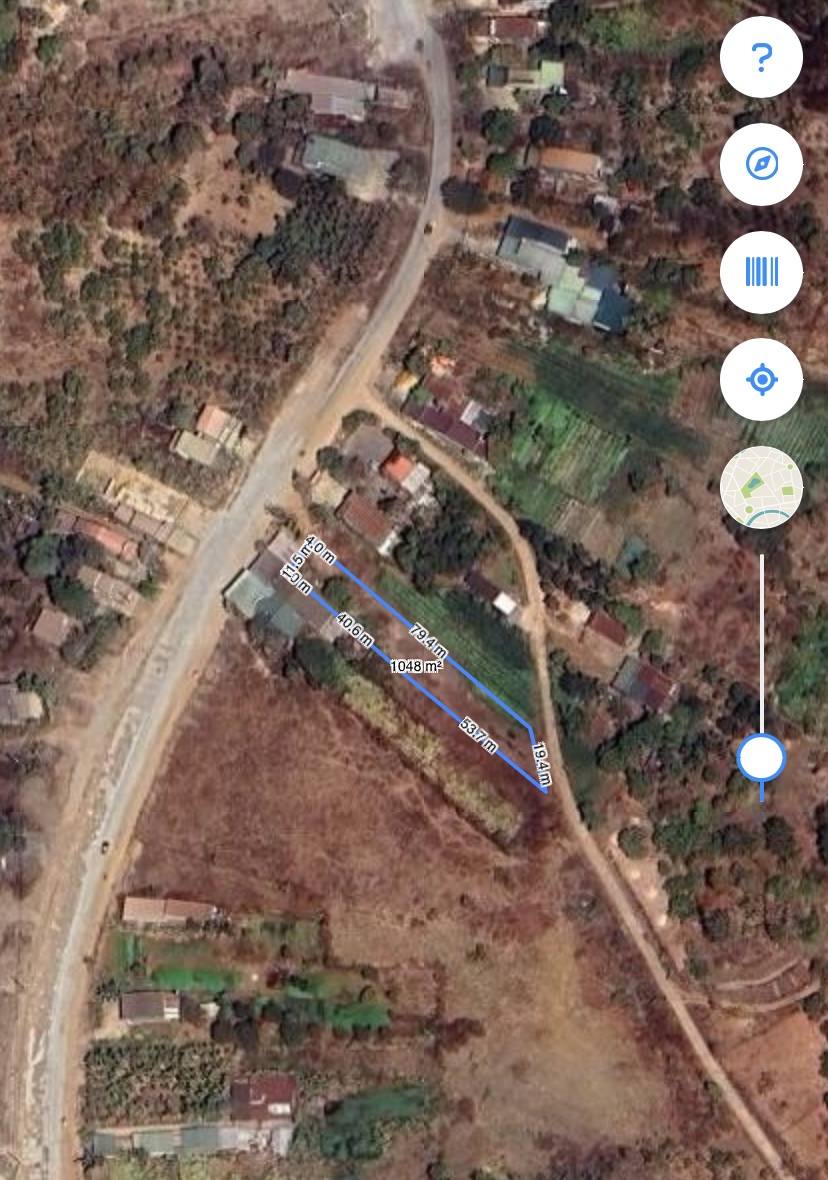Tap the zoom slider handle
The image size is (828, 1180).
pyautogui.click(x=761, y=758)
